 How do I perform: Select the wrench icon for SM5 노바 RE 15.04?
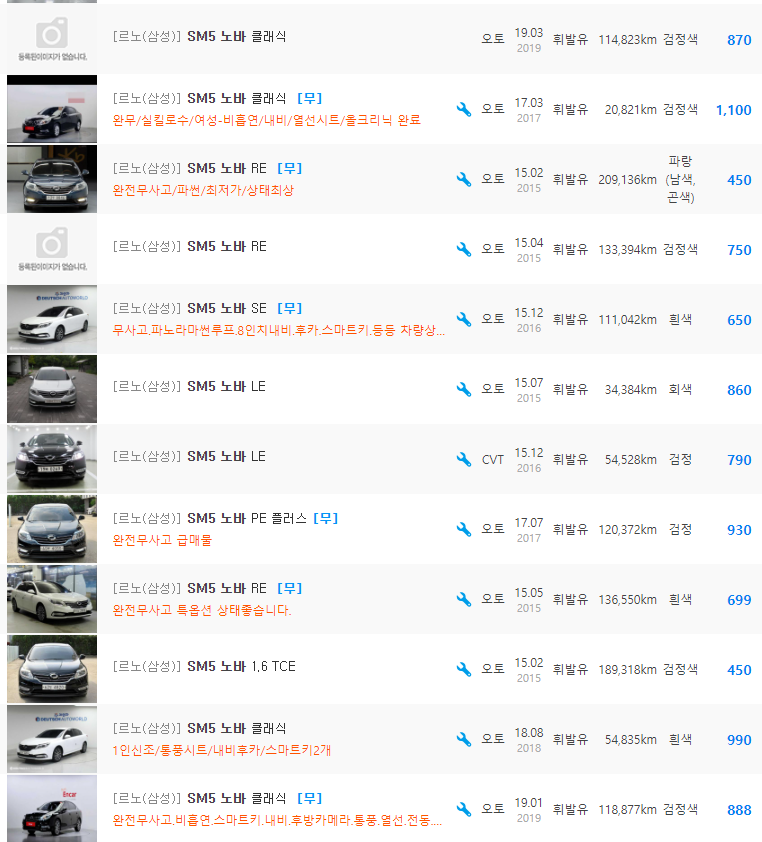point(462,249)
